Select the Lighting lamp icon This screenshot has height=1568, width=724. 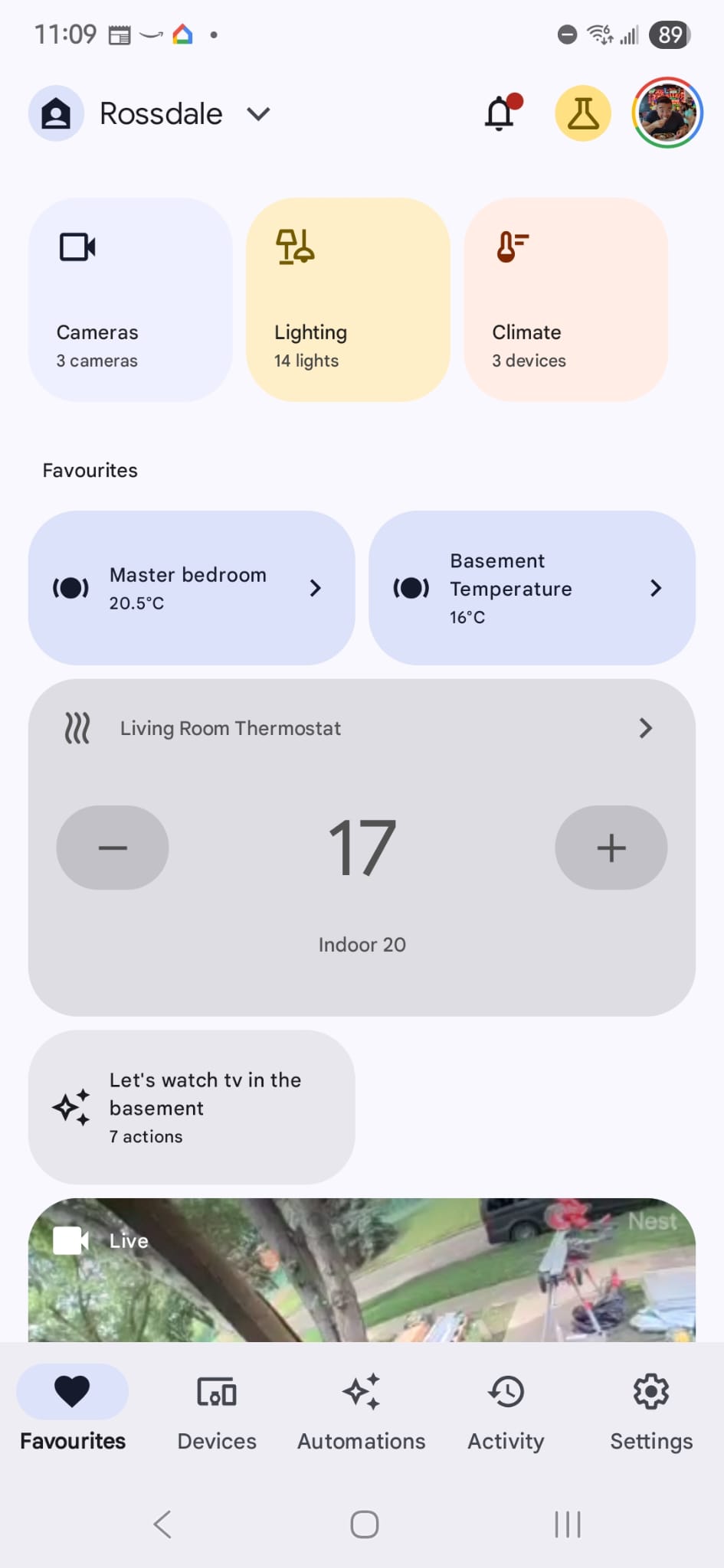click(x=293, y=247)
